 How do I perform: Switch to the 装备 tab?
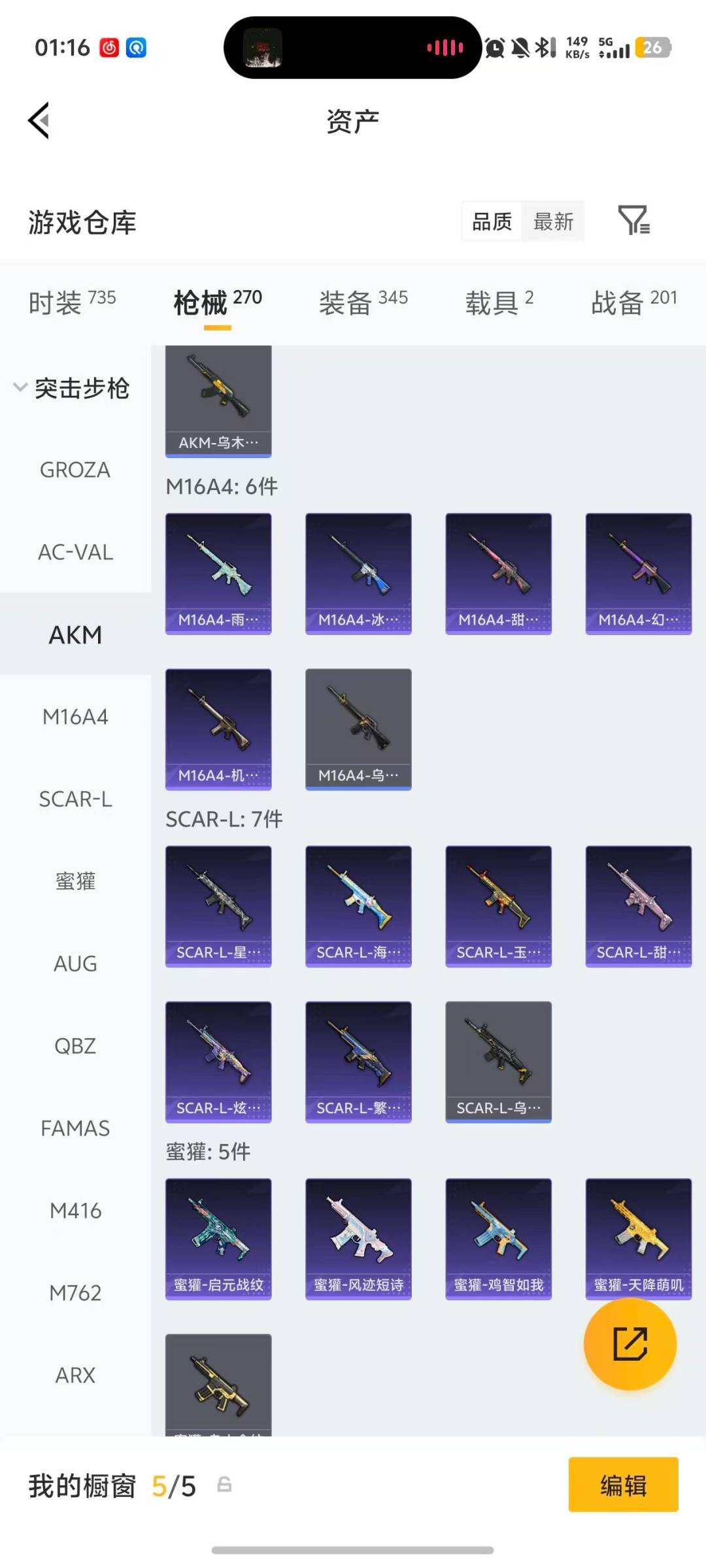363,302
